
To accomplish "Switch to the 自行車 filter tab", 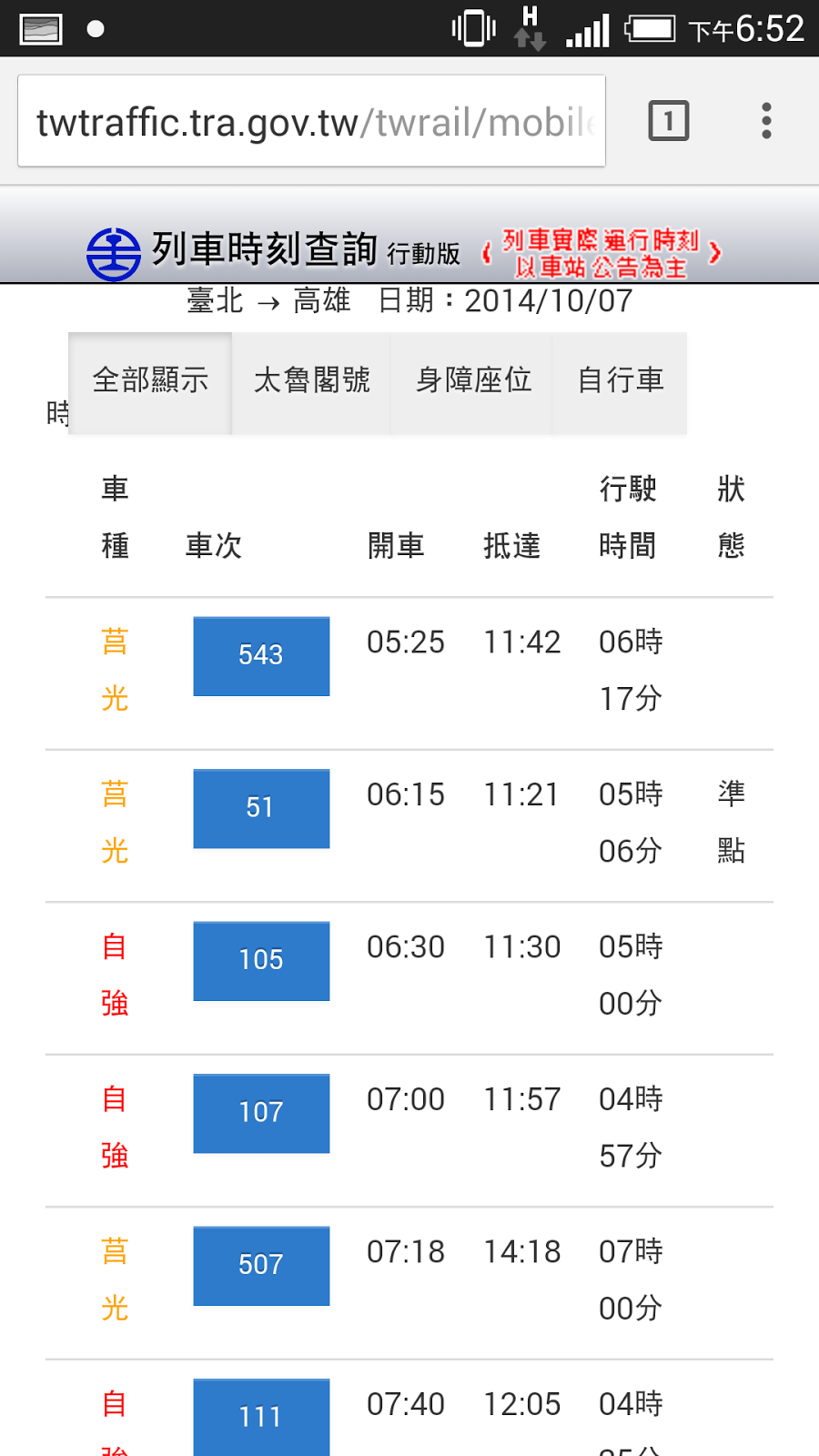I will [x=620, y=382].
